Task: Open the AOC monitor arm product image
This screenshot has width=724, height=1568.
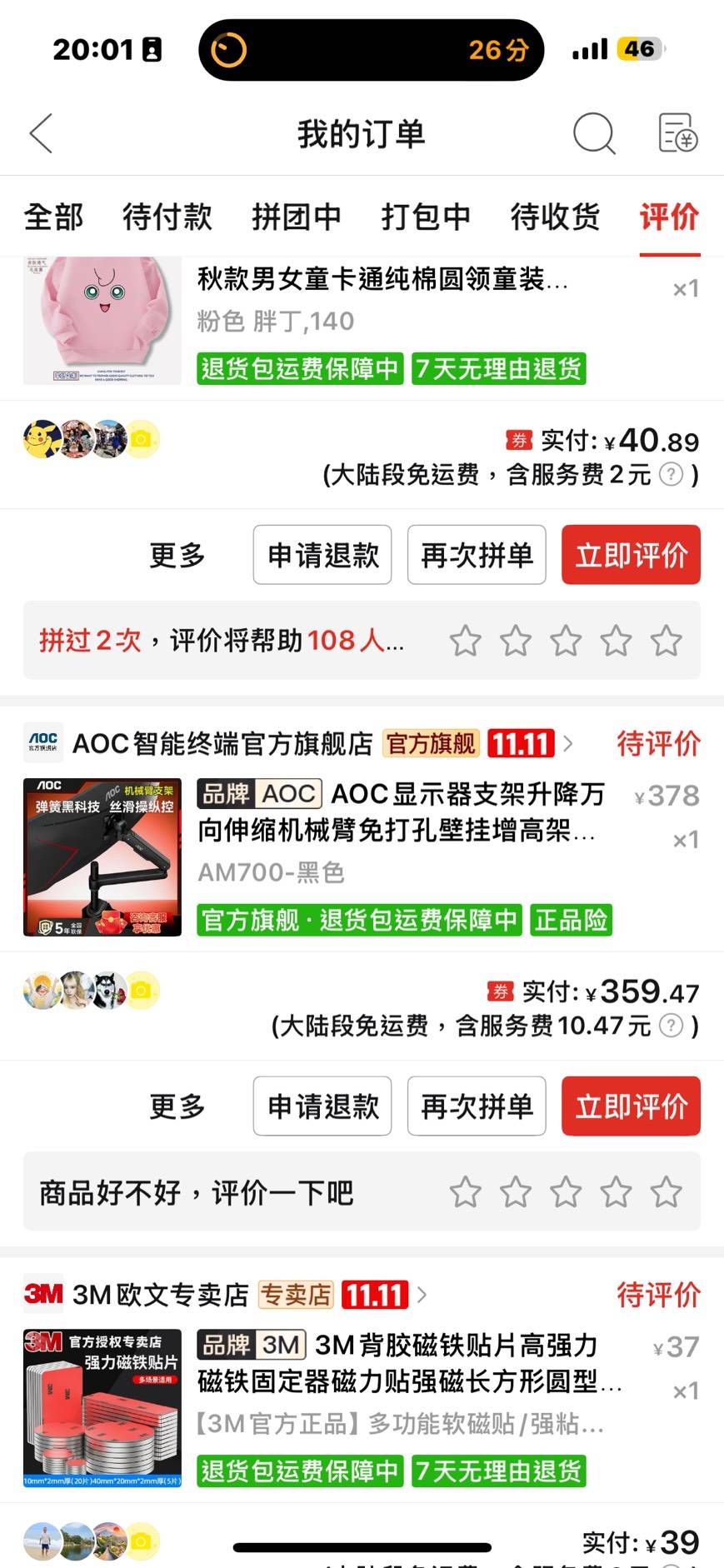Action: [x=102, y=857]
